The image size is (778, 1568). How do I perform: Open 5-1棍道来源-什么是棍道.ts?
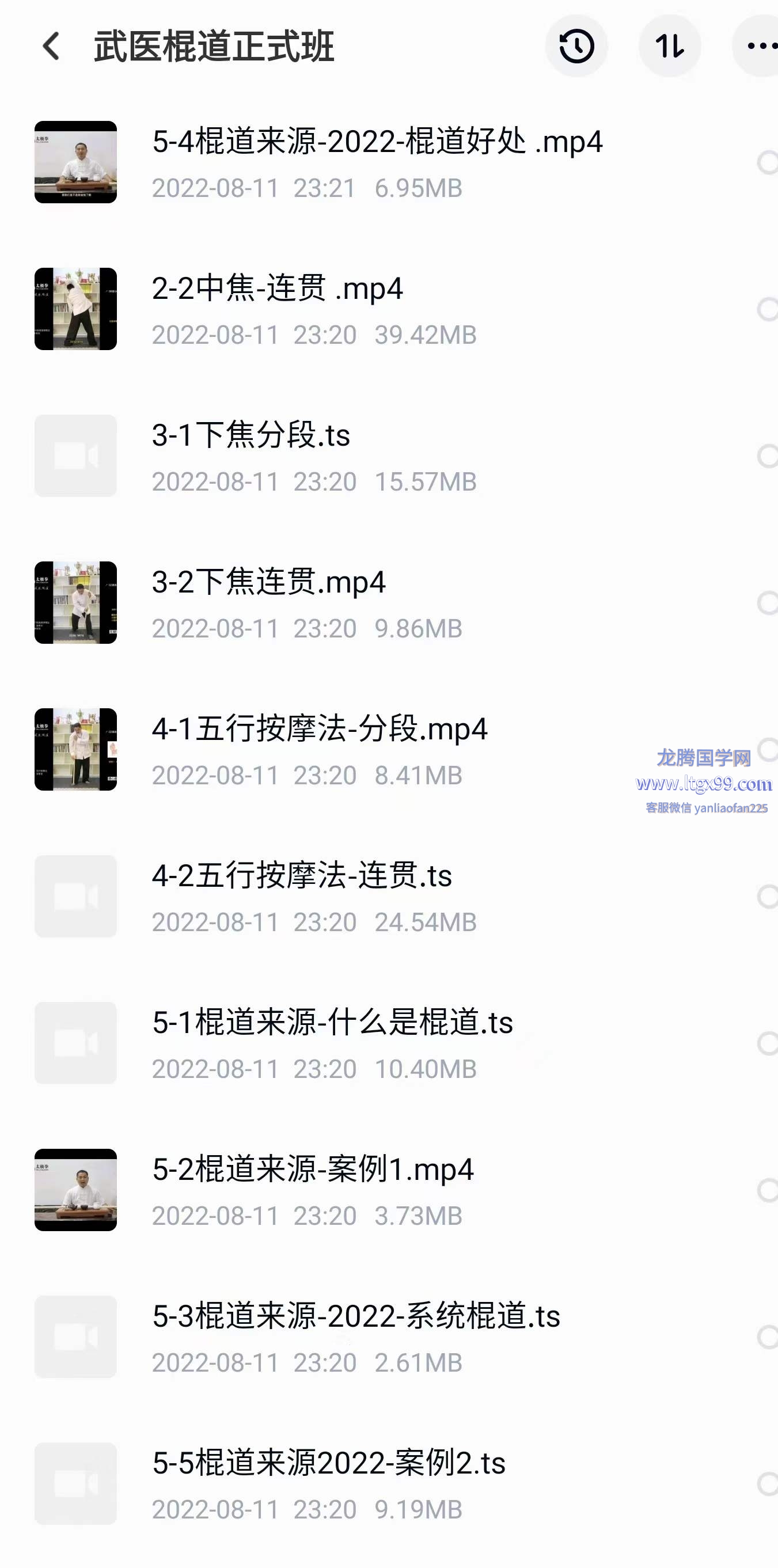[x=332, y=1023]
